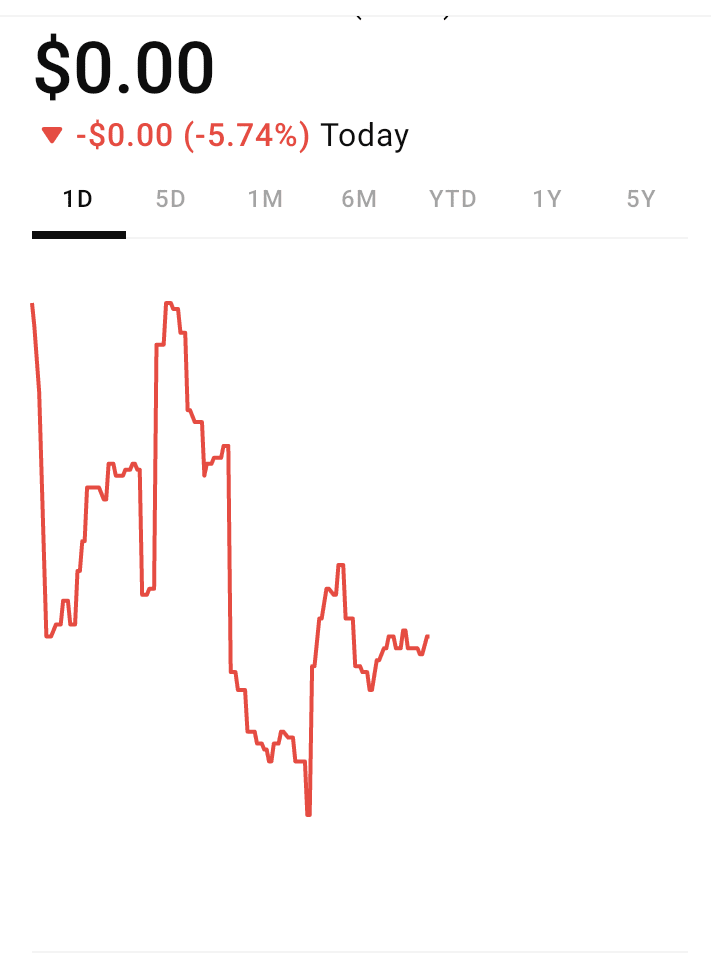
Task: Switch to the 5D chart range
Action: coord(171,199)
